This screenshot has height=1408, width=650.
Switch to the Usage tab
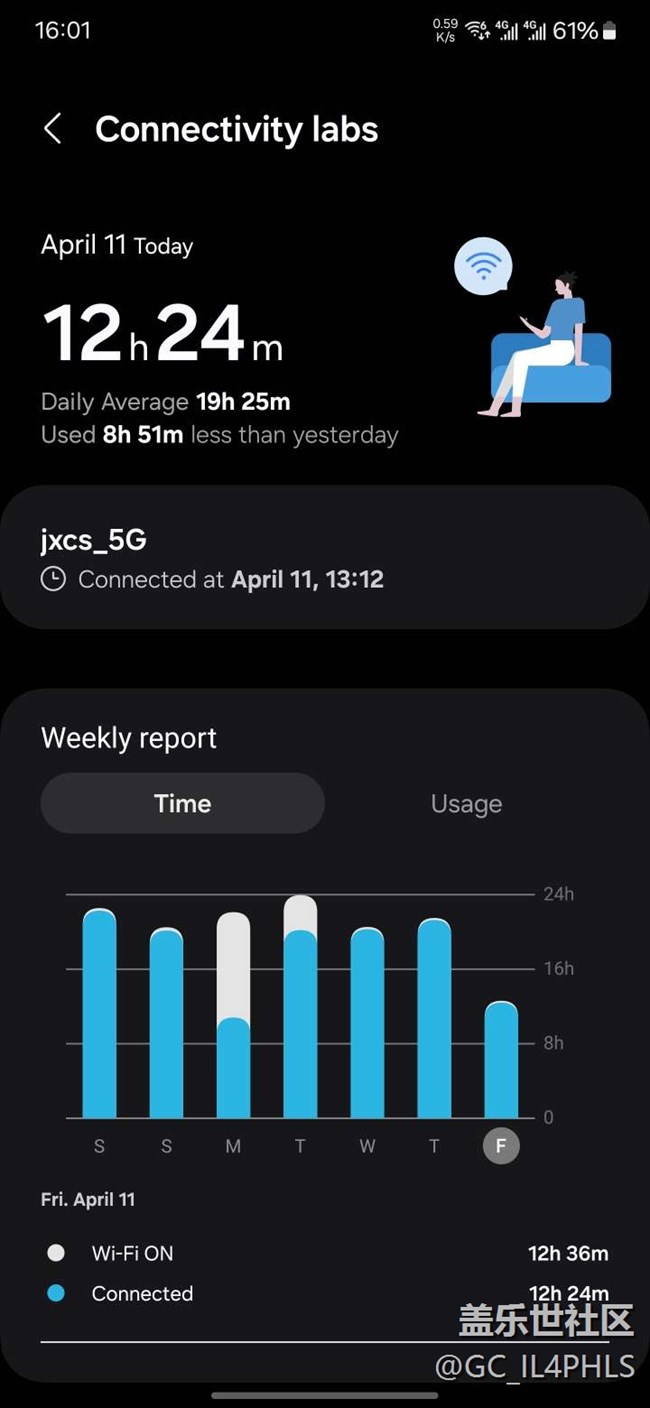[x=466, y=804]
